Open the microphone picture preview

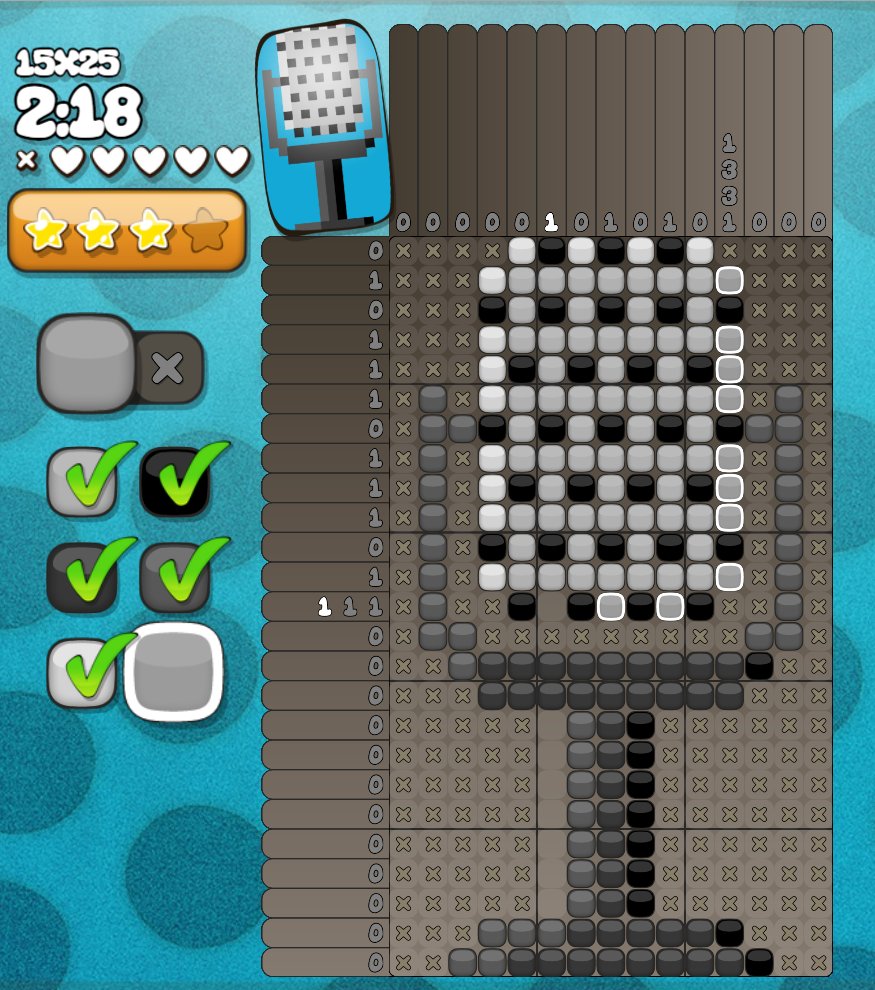click(322, 125)
